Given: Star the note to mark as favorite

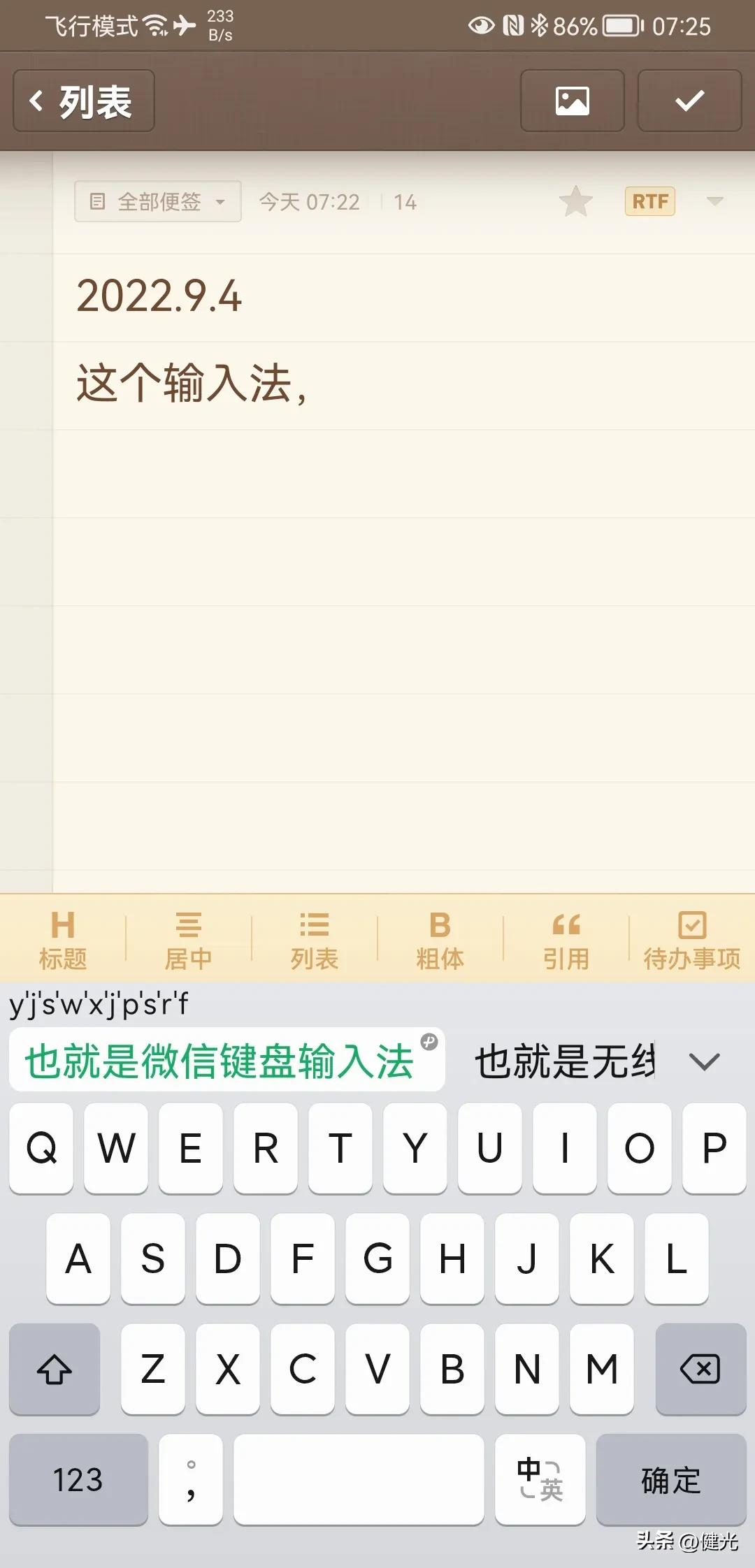Looking at the screenshot, I should pos(575,201).
